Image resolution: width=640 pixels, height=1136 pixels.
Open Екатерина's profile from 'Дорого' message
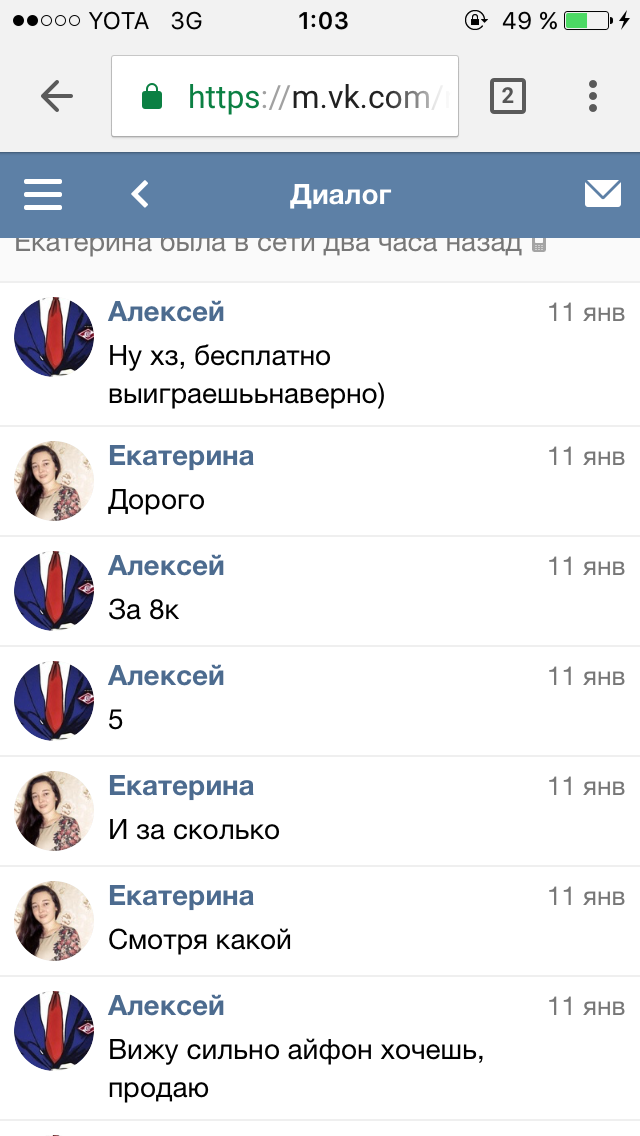coord(181,456)
